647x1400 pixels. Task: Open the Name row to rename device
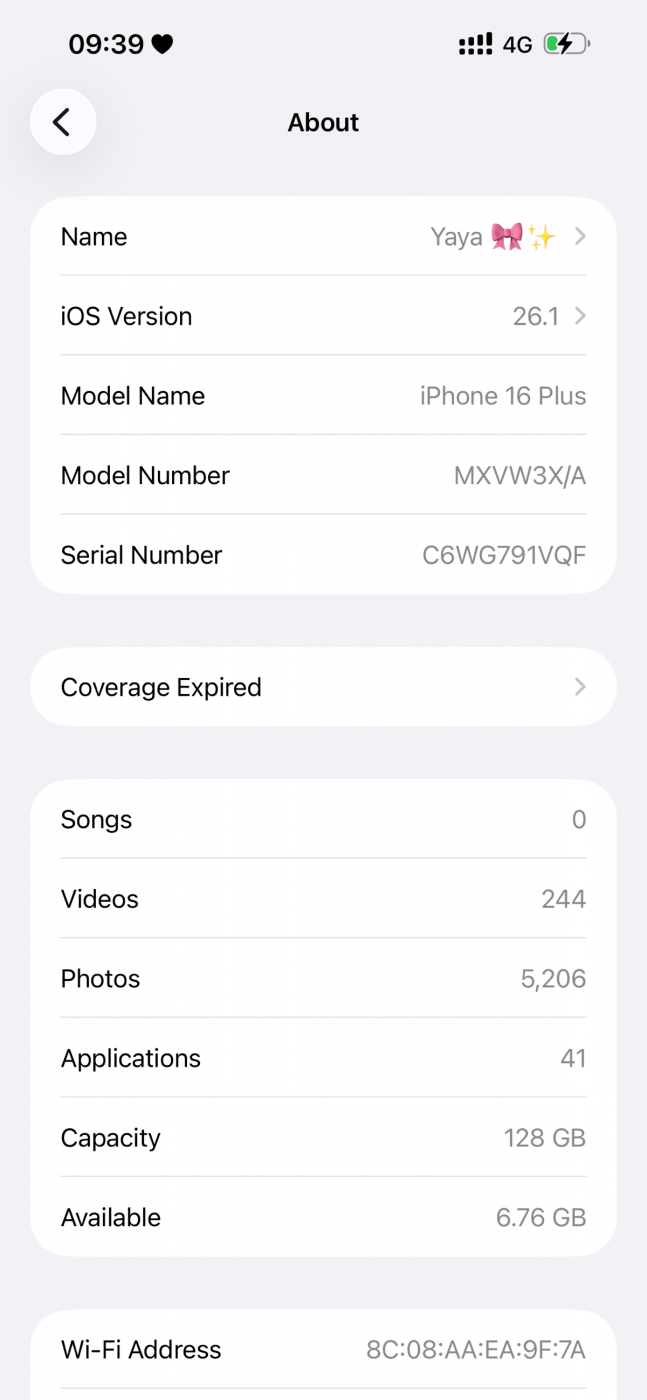323,237
